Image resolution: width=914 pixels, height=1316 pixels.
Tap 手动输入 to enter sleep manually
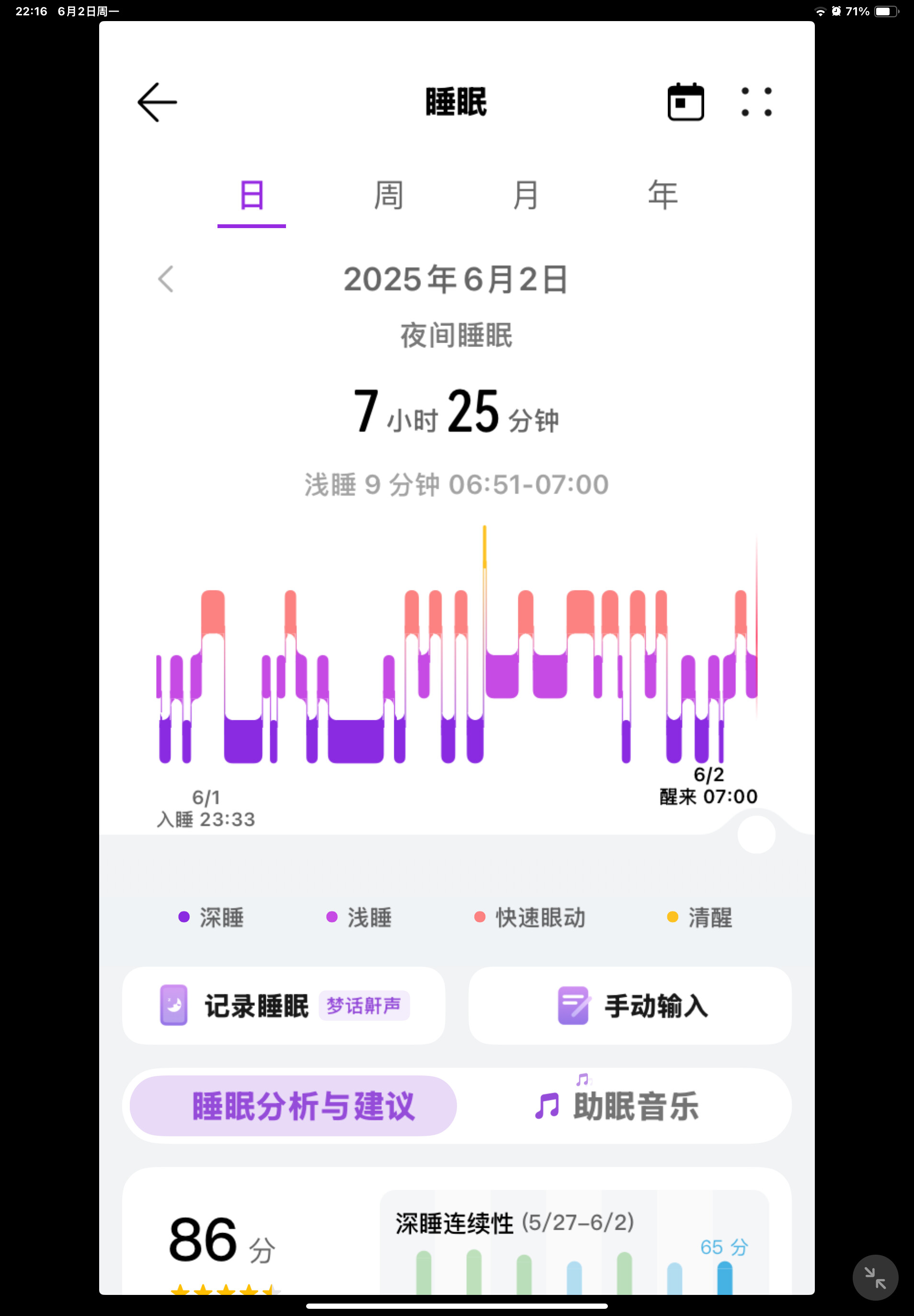pos(630,1005)
